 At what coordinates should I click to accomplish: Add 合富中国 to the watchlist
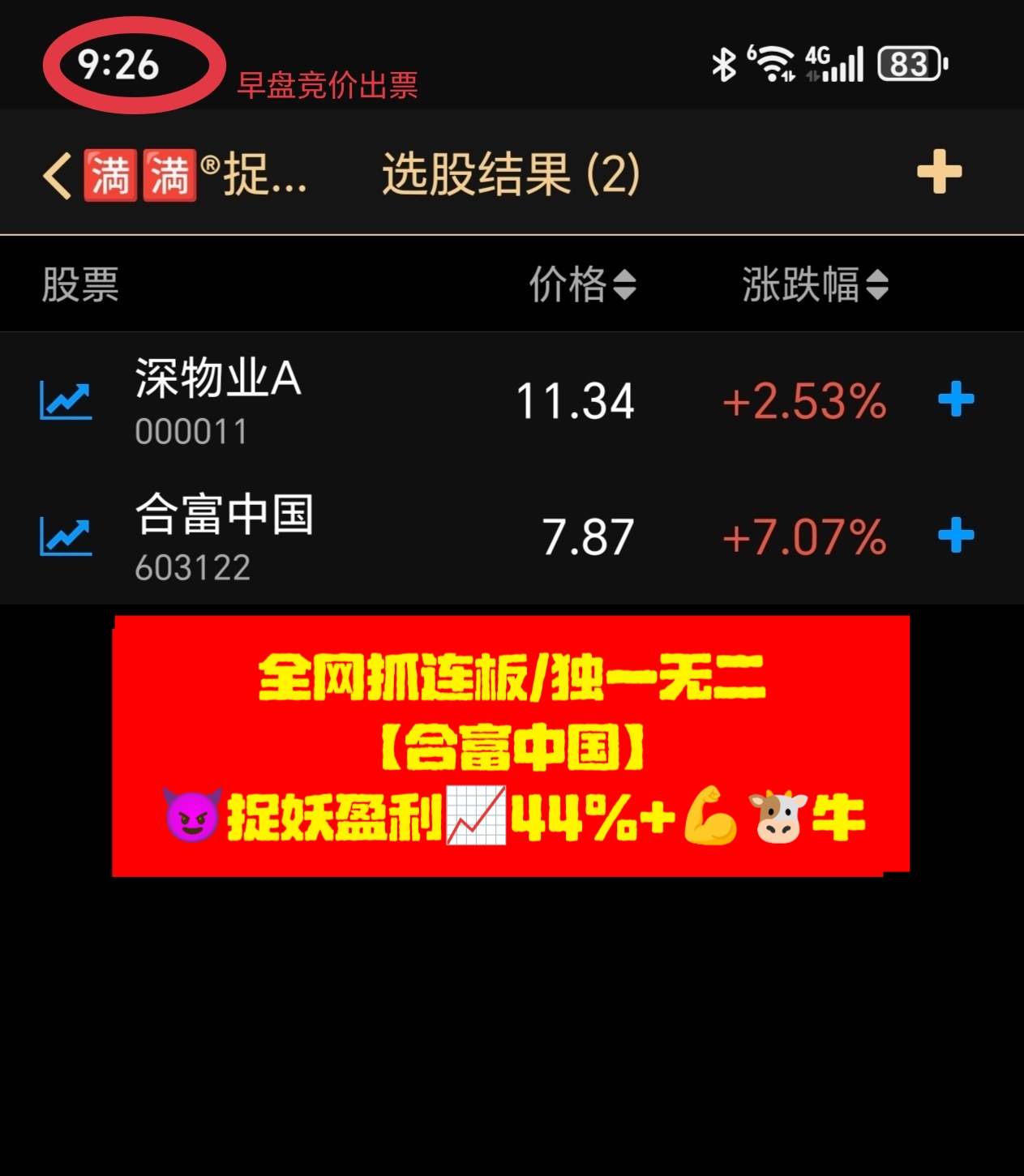point(956,536)
